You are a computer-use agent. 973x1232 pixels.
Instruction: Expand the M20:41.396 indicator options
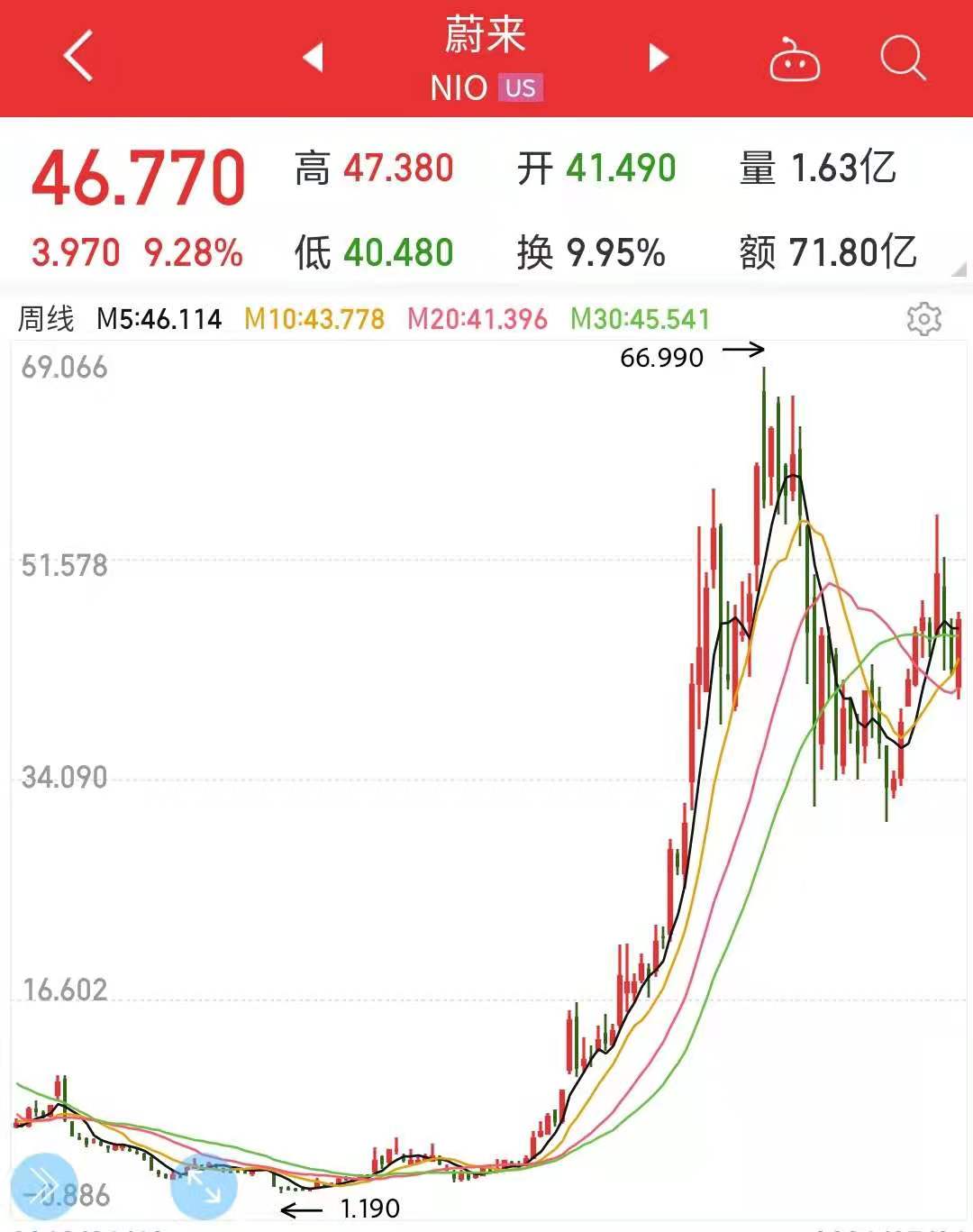tap(477, 320)
